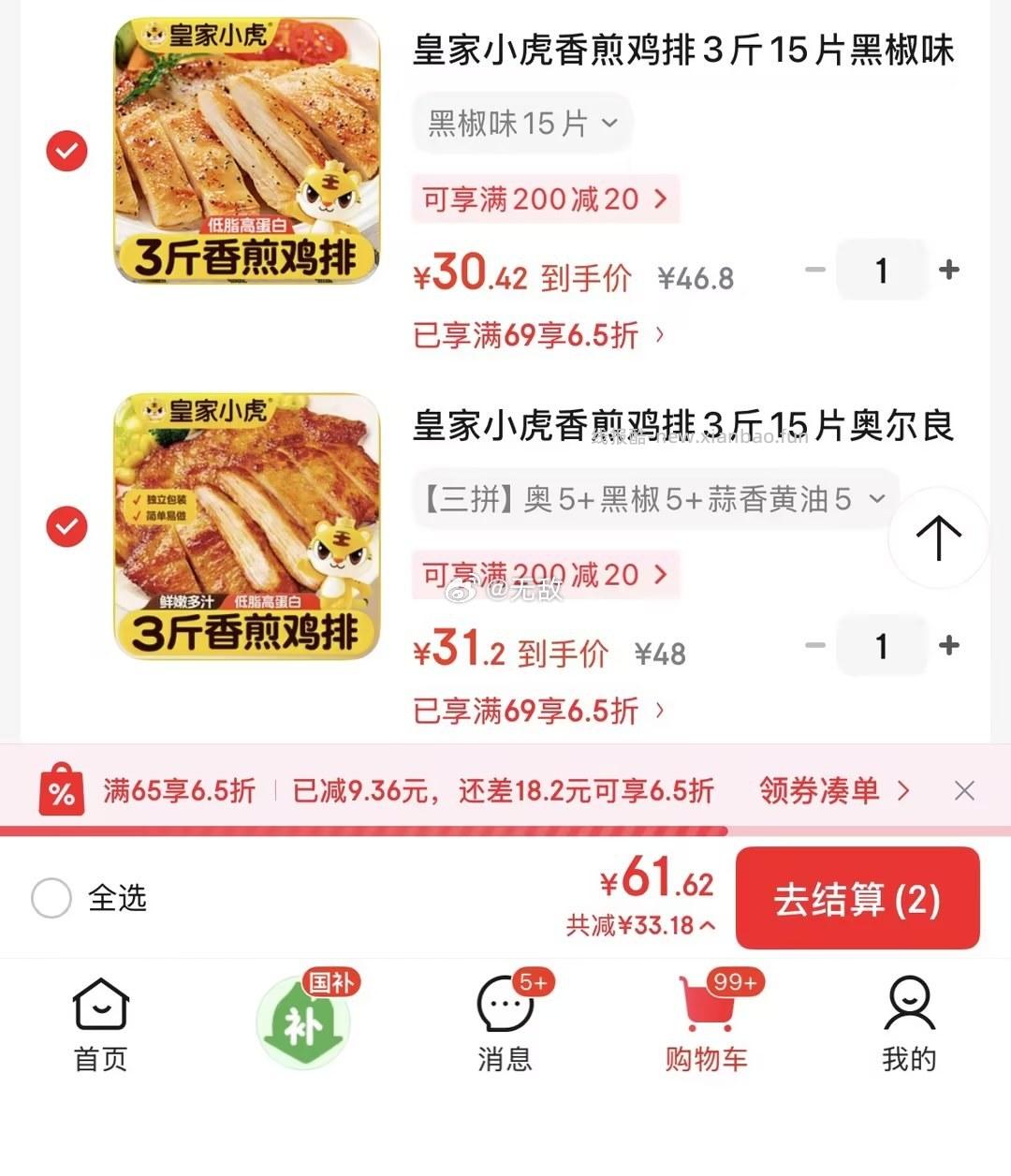Screen dimensions: 1011x1176
Task: Tap the 满65享6.5折 progress bar banner
Action: pos(178,790)
